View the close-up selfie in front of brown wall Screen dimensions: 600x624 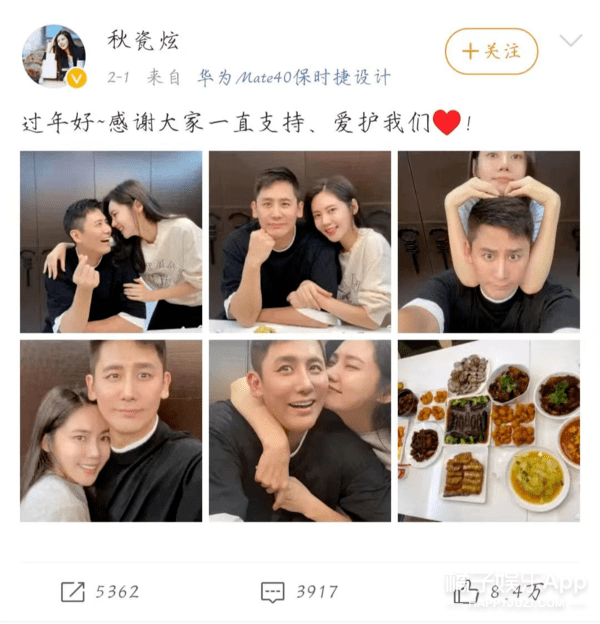[x=111, y=430]
